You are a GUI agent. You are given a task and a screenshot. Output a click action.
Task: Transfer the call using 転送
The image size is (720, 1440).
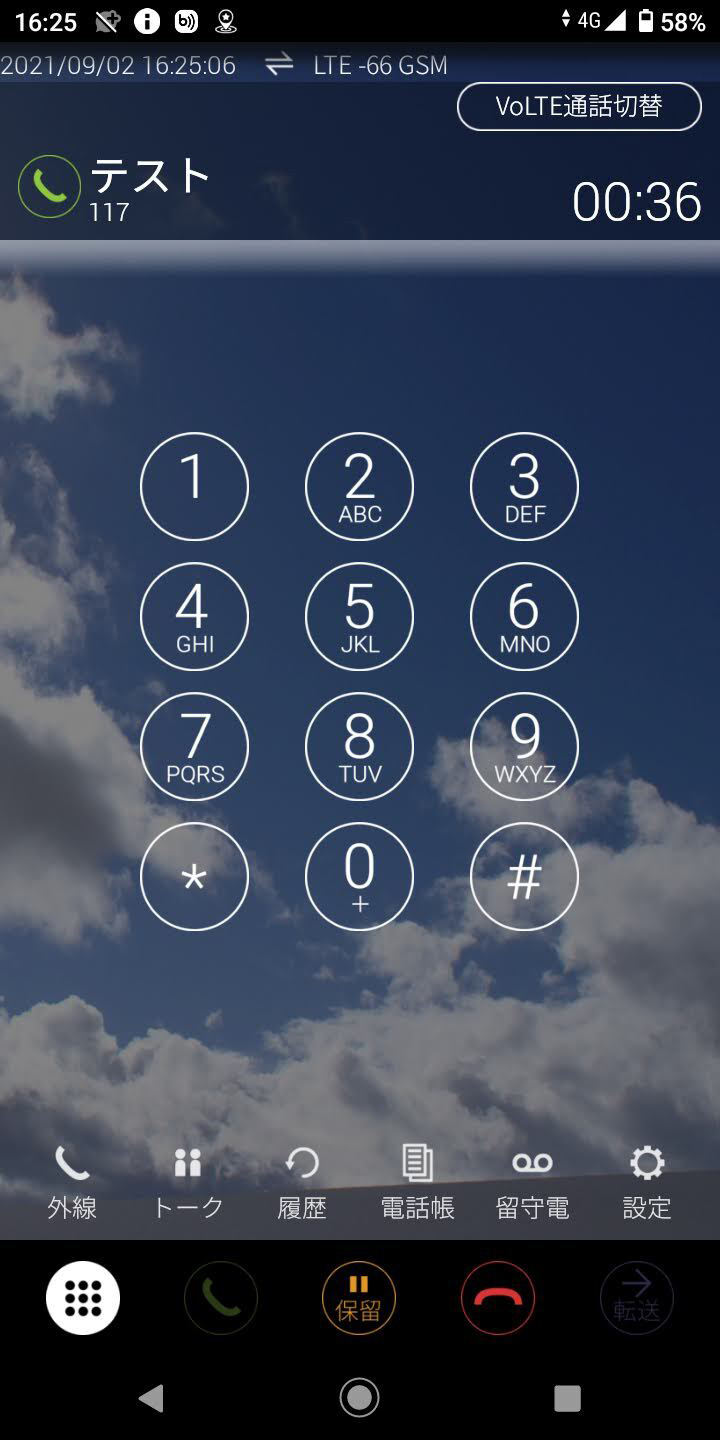636,1298
